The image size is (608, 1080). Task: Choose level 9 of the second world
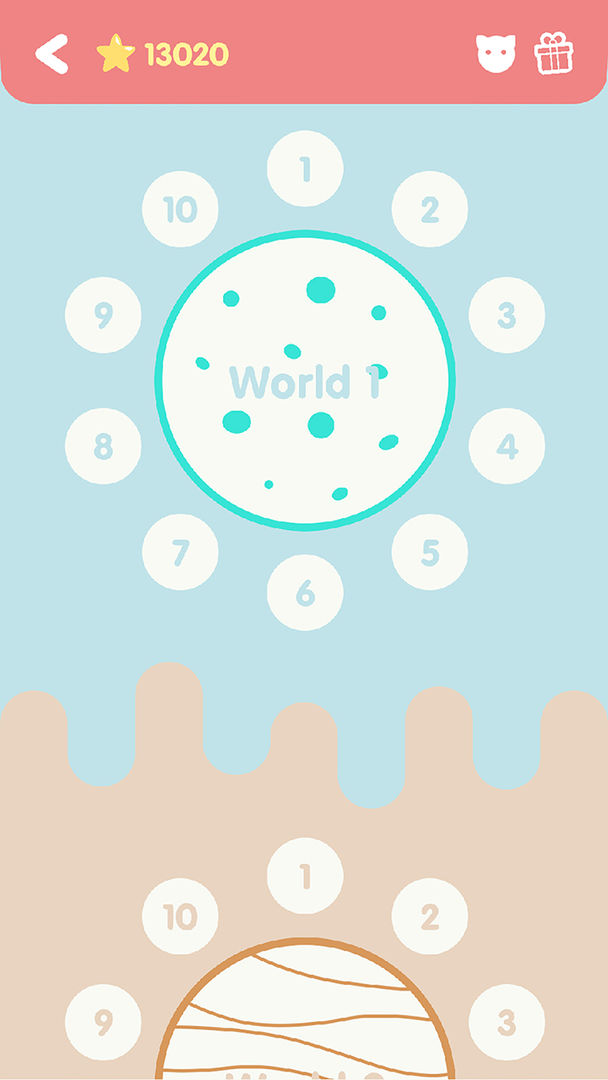click(x=103, y=1022)
